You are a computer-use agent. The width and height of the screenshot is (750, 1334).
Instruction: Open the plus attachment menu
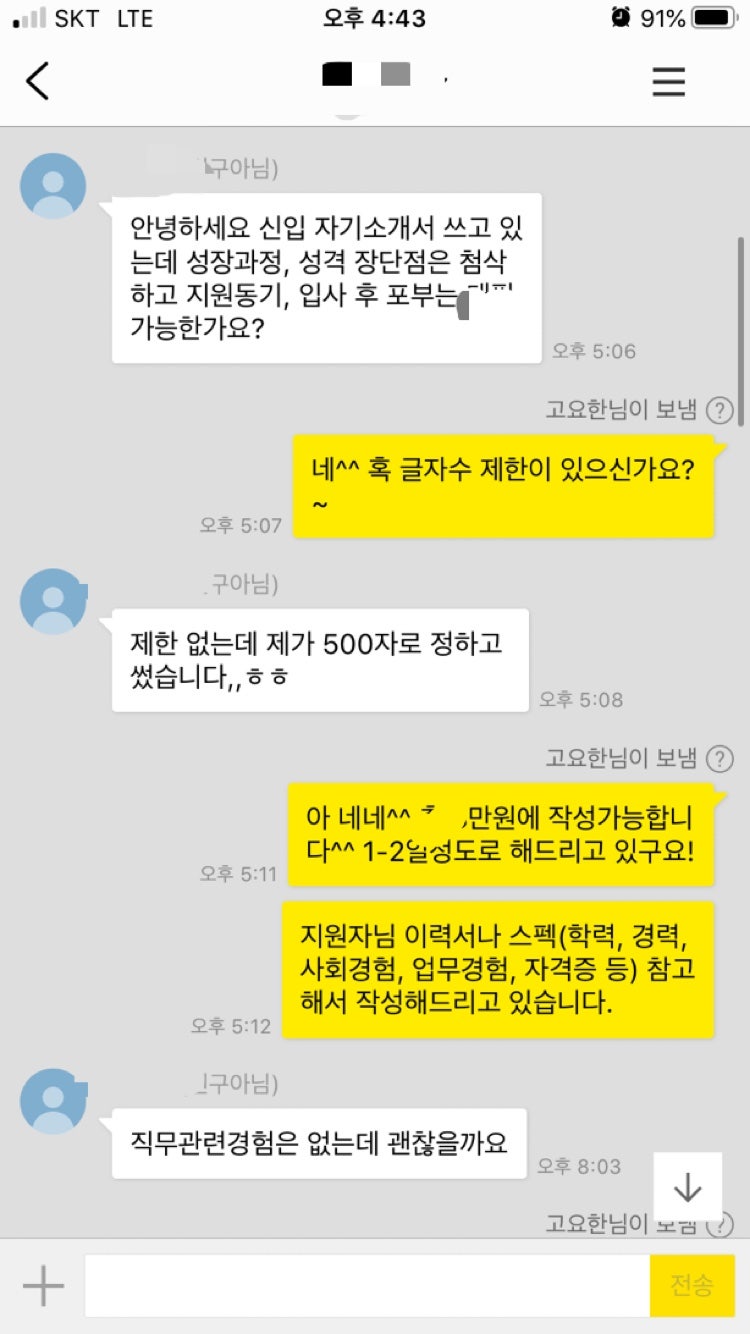tap(43, 1286)
